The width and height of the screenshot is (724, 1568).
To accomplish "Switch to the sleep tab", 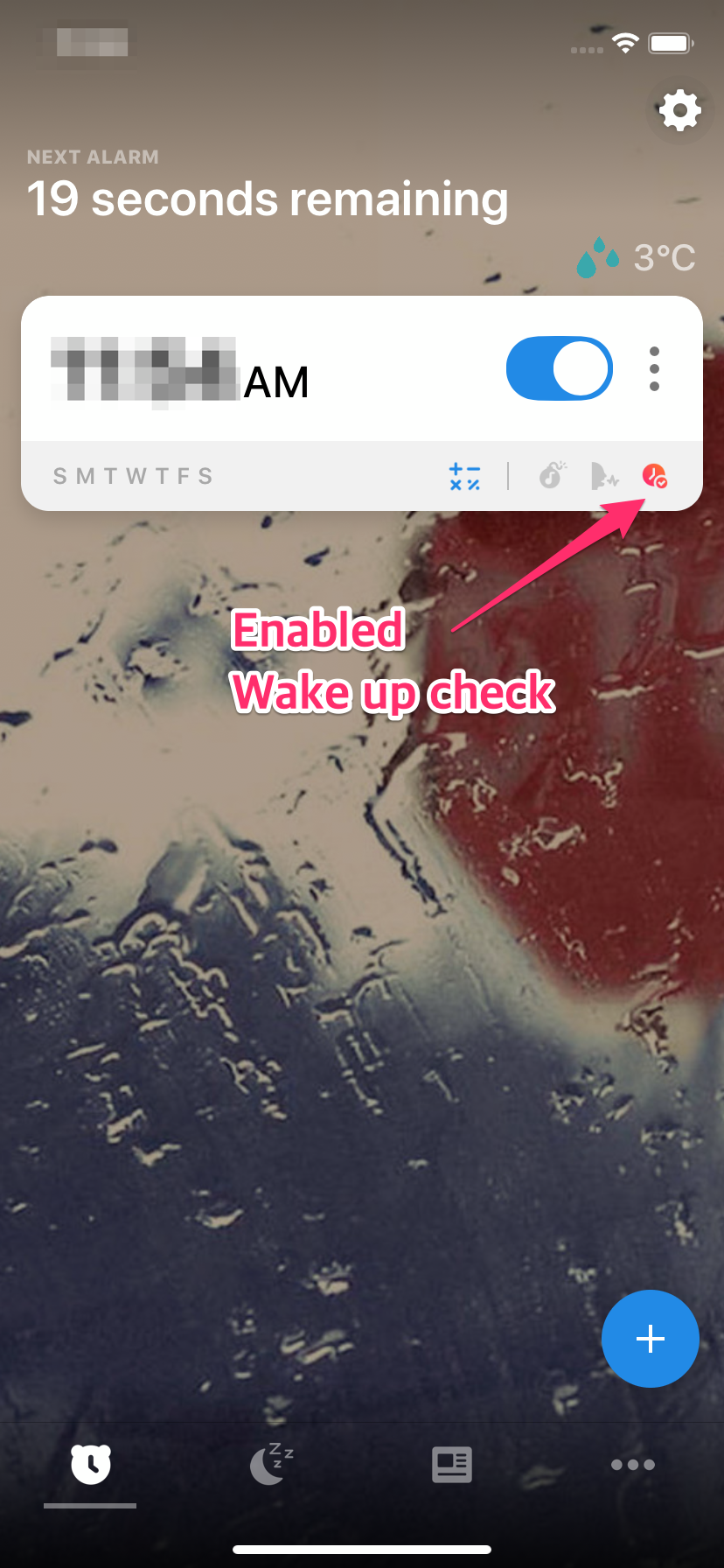I will tap(271, 1464).
